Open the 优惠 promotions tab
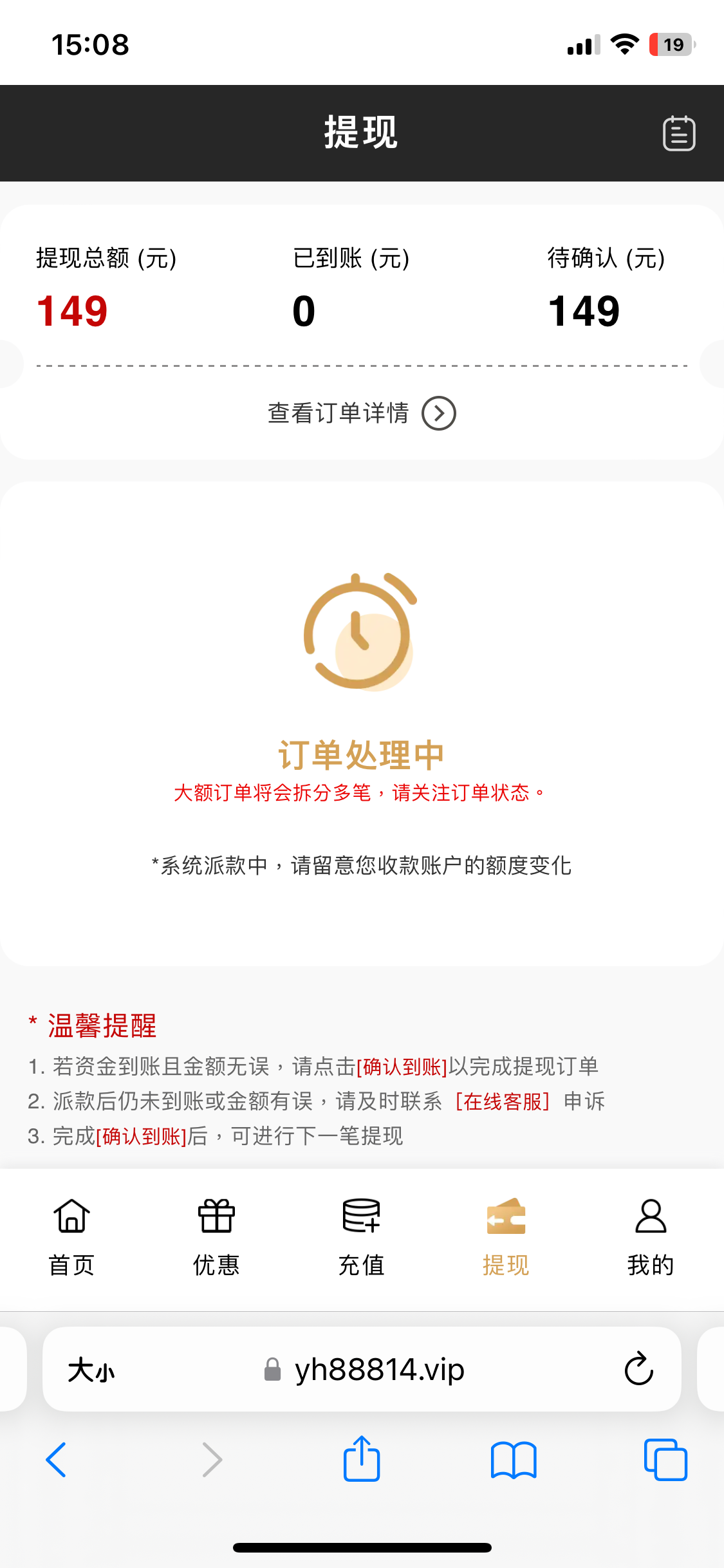This screenshot has width=724, height=1568. 216,1237
